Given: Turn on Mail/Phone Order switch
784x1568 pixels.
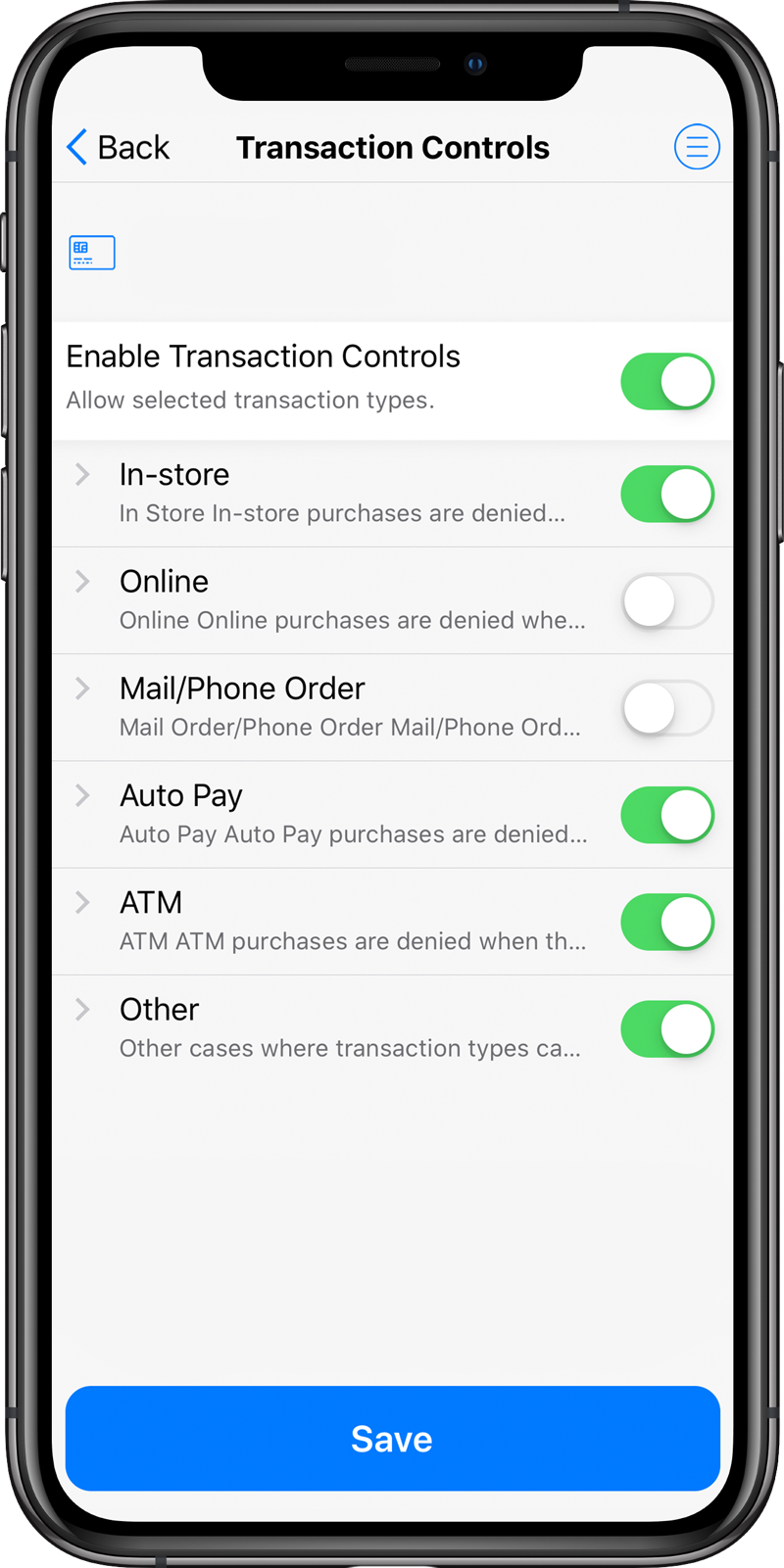Looking at the screenshot, I should [667, 708].
